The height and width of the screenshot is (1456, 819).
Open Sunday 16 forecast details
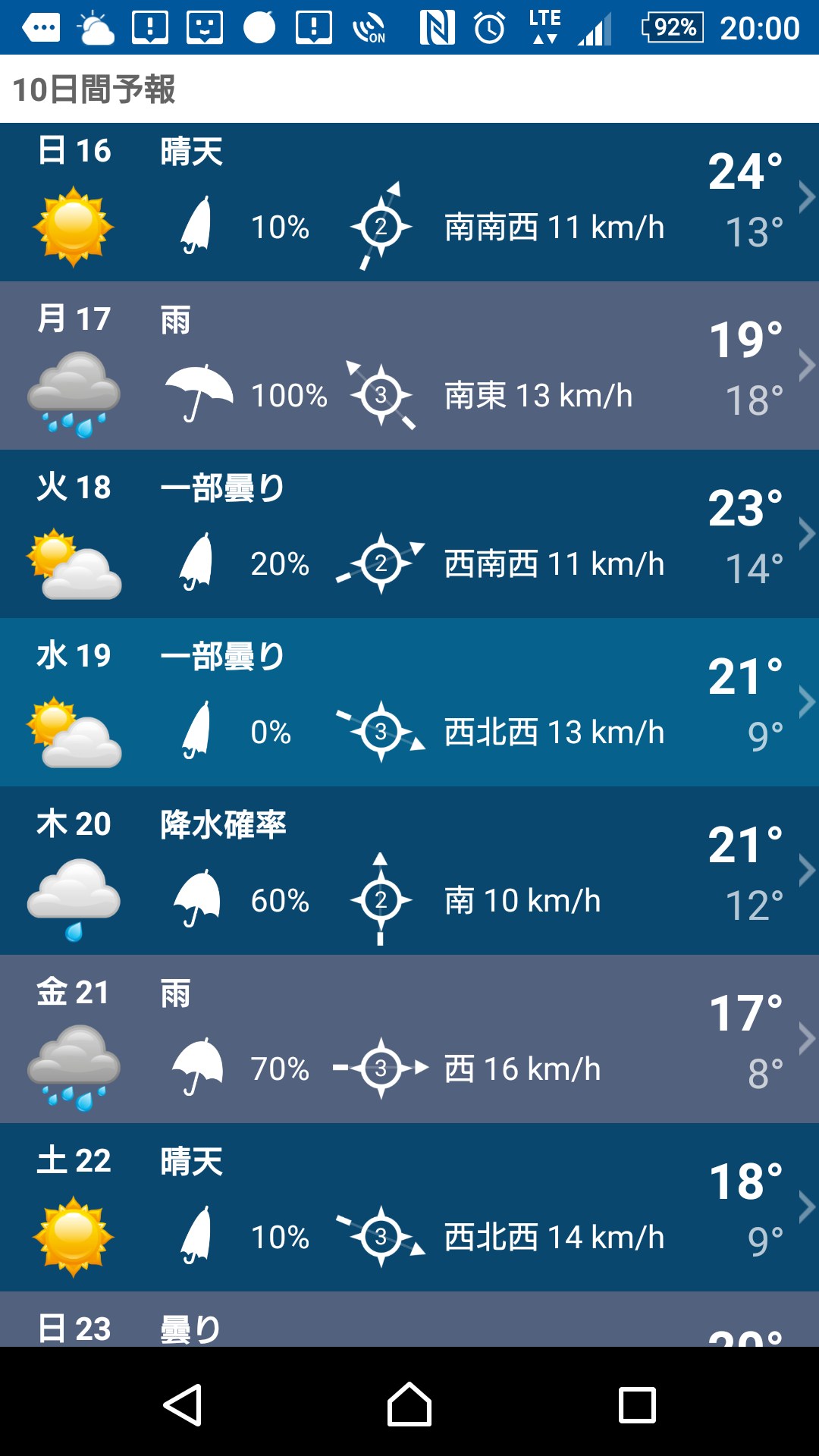coord(409,202)
